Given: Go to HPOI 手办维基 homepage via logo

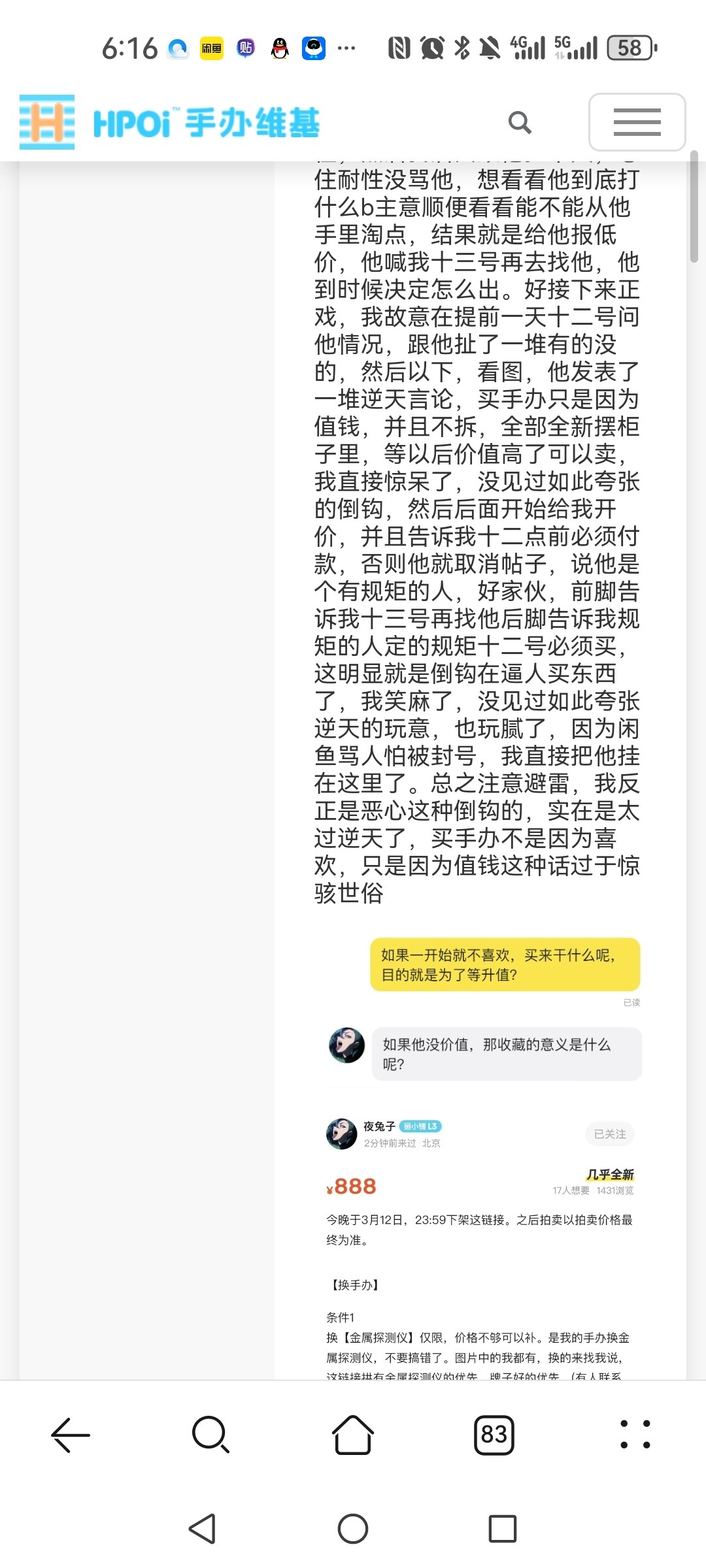Looking at the screenshot, I should (x=170, y=122).
